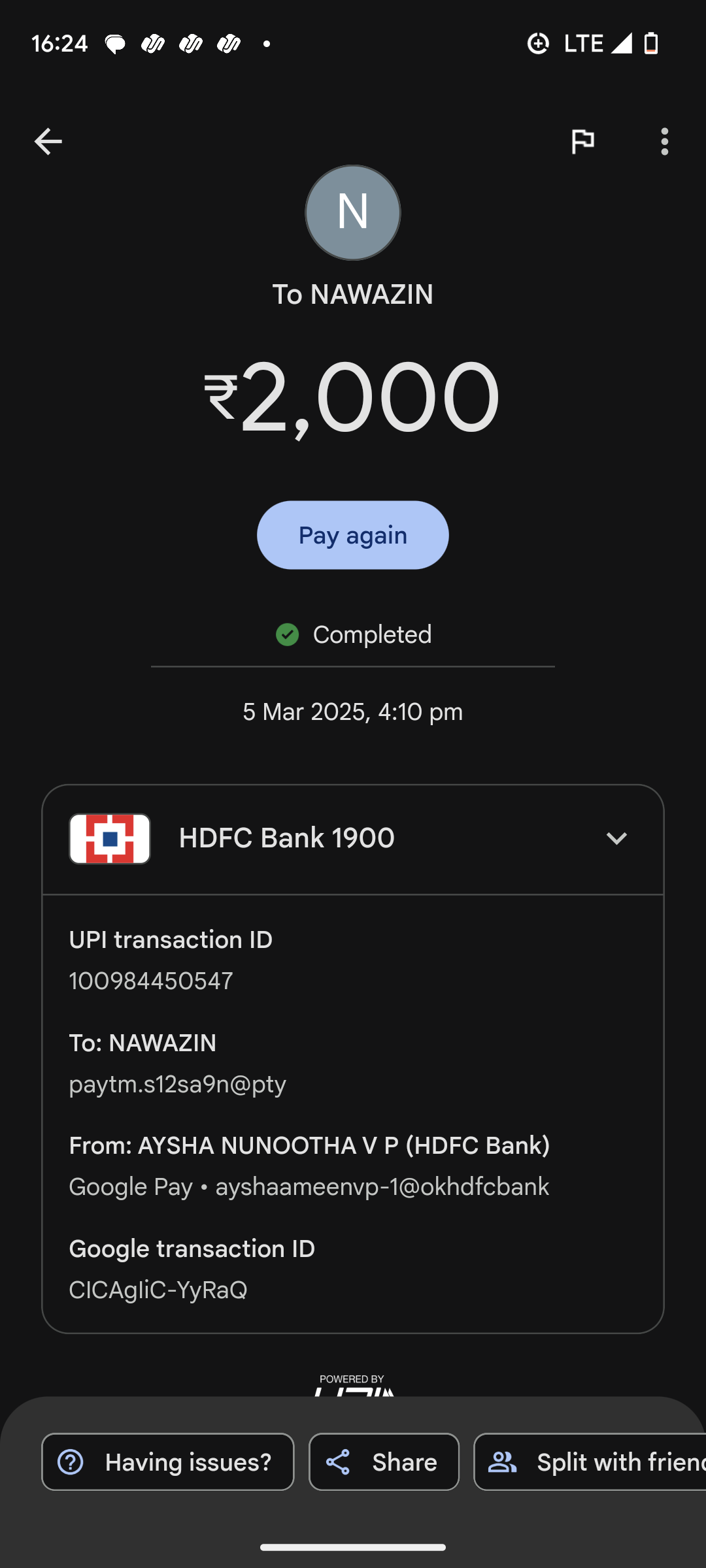Share this transaction receipt
The image size is (706, 1568).
[x=384, y=1462]
